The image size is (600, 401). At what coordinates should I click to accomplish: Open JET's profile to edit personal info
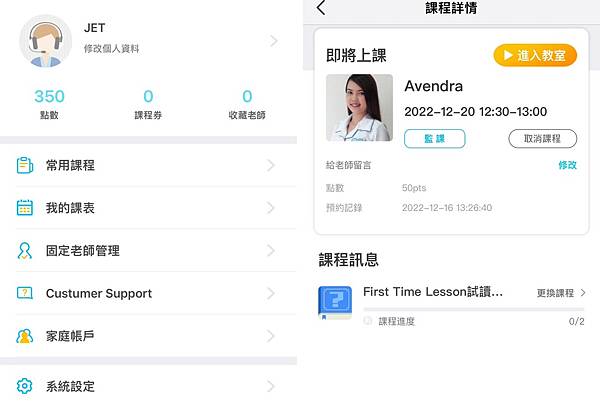tap(150, 41)
